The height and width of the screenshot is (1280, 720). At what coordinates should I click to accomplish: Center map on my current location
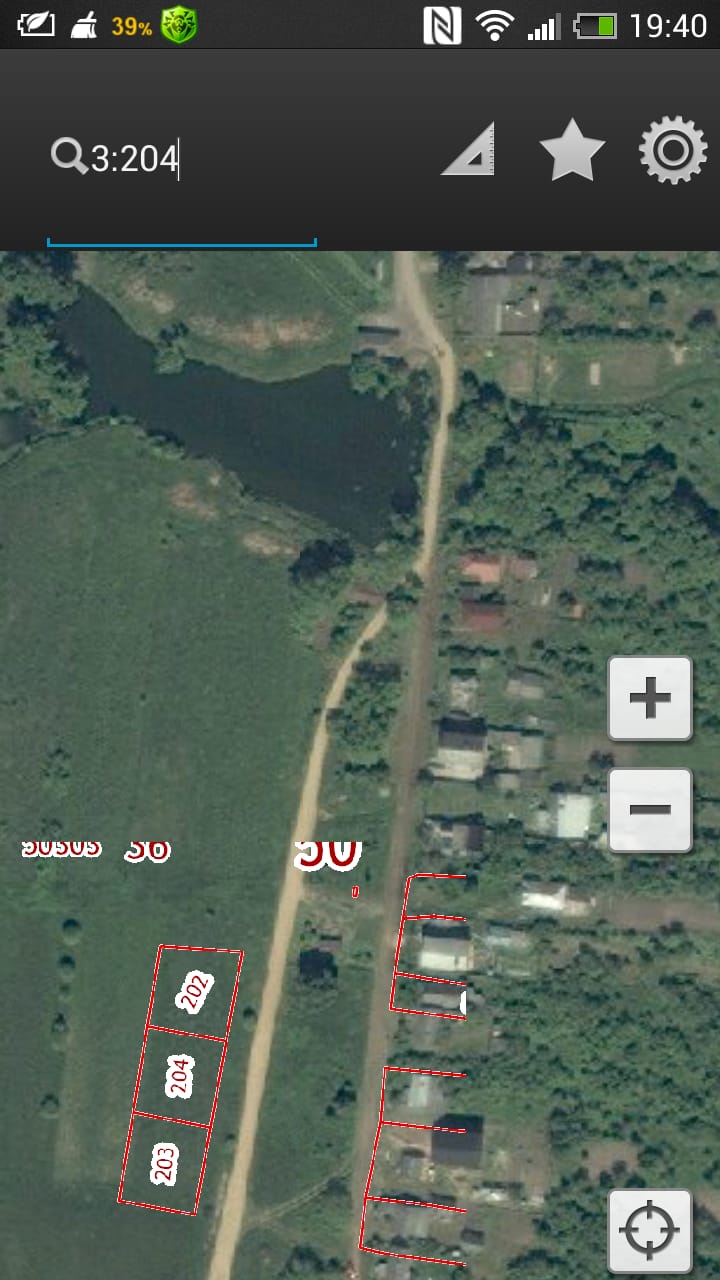(650, 1230)
